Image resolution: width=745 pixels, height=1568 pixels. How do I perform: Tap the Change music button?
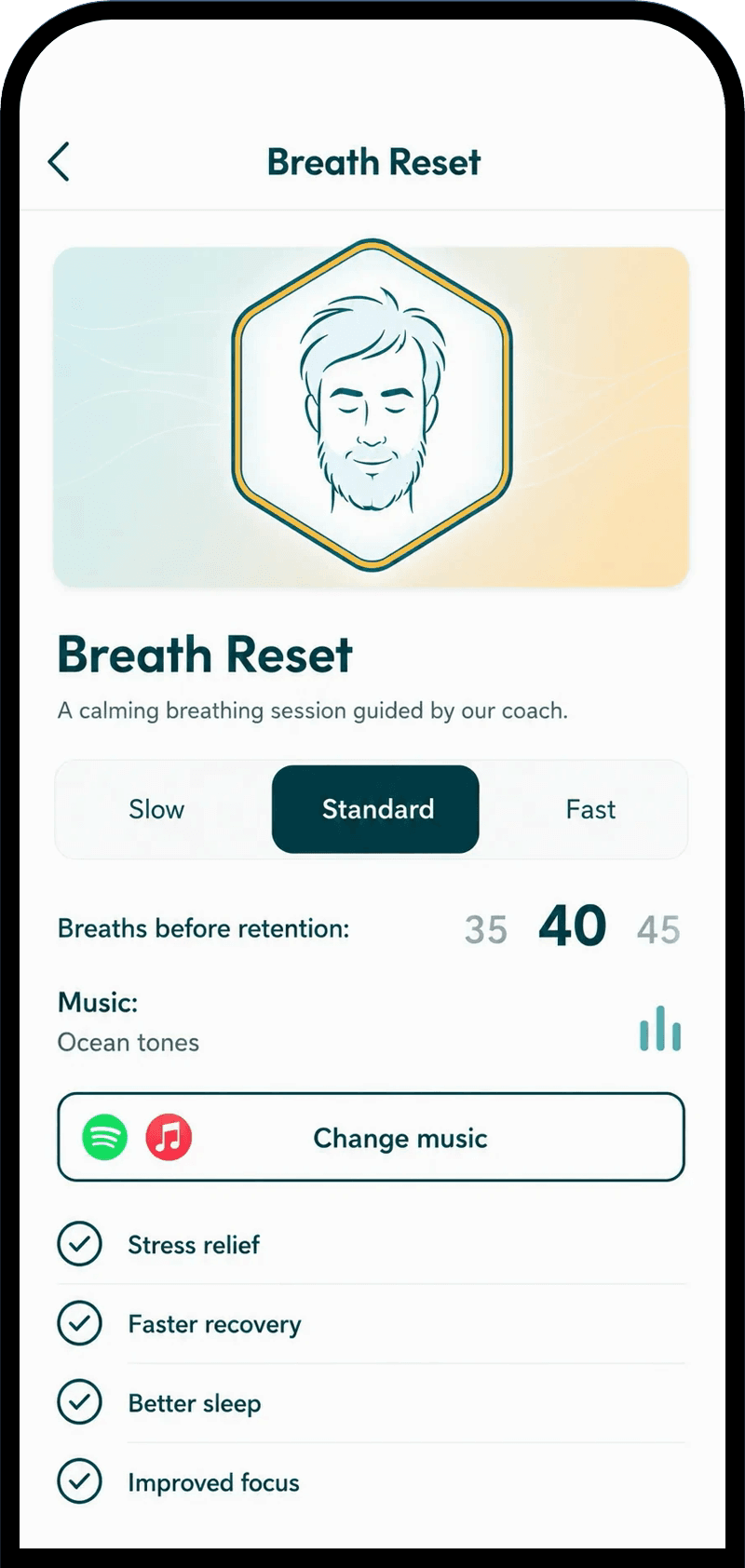pos(372,1137)
